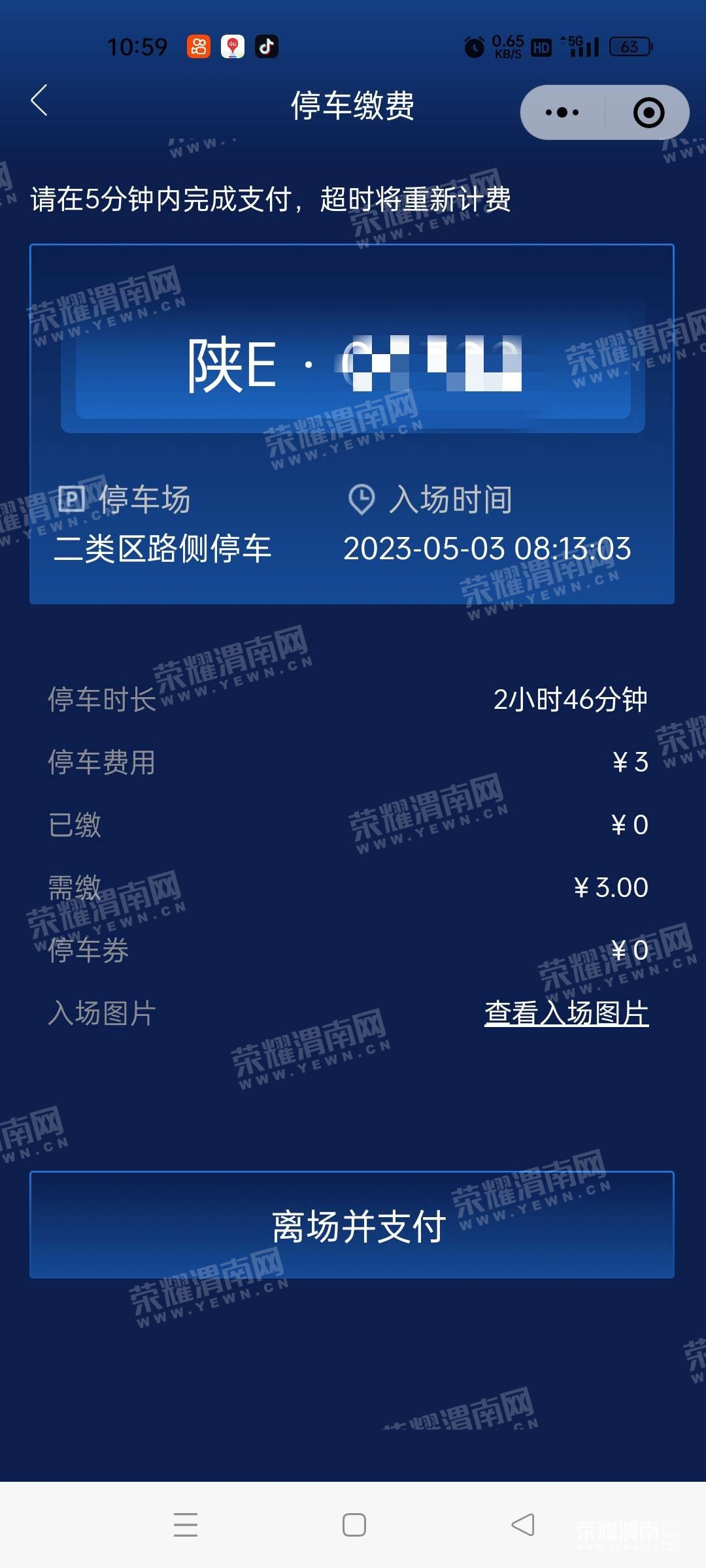Close the mini program with the circle button

(648, 112)
